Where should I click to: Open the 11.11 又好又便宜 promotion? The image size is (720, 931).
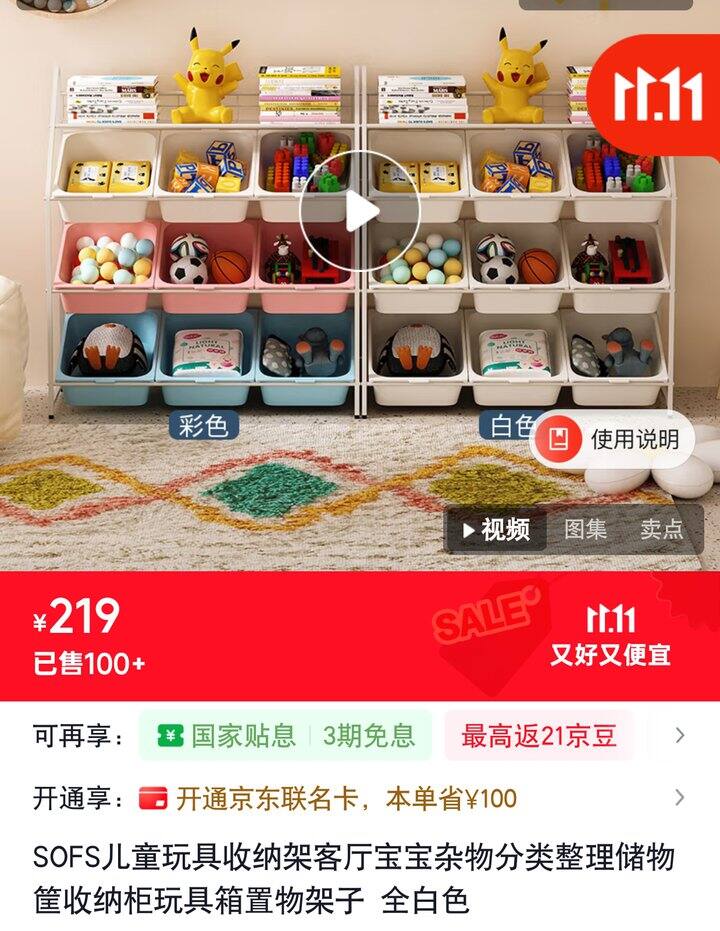pyautogui.click(x=611, y=636)
